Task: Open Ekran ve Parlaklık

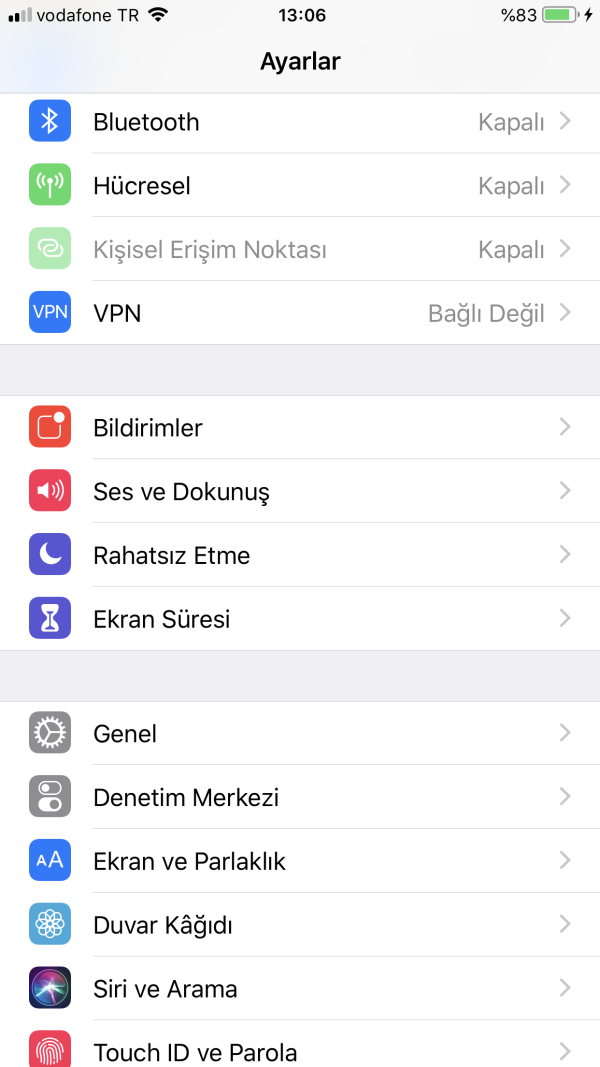Action: [x=300, y=861]
